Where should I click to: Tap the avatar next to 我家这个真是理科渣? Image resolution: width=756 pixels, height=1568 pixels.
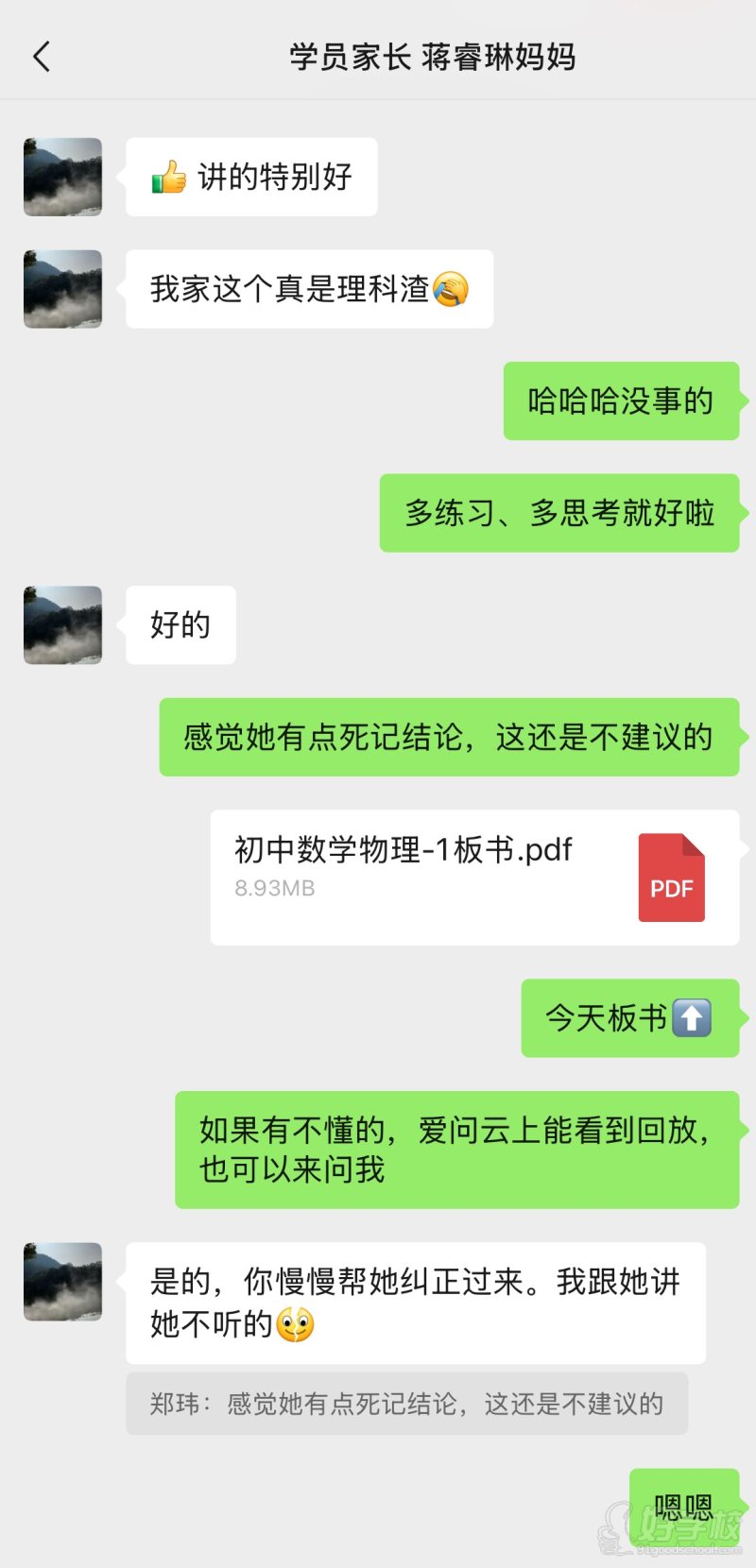tap(62, 289)
